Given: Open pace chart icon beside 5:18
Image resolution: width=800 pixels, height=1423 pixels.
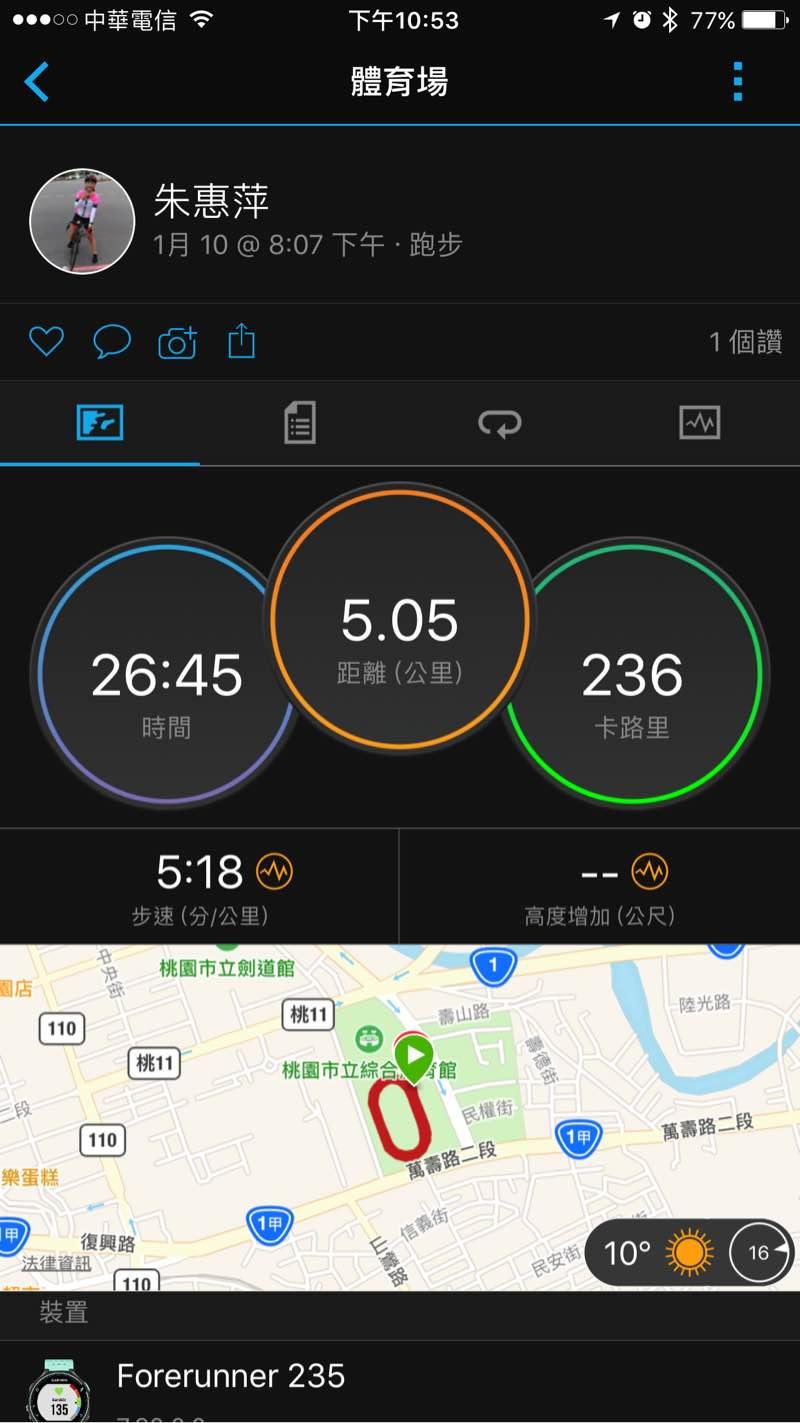Looking at the screenshot, I should 273,872.
